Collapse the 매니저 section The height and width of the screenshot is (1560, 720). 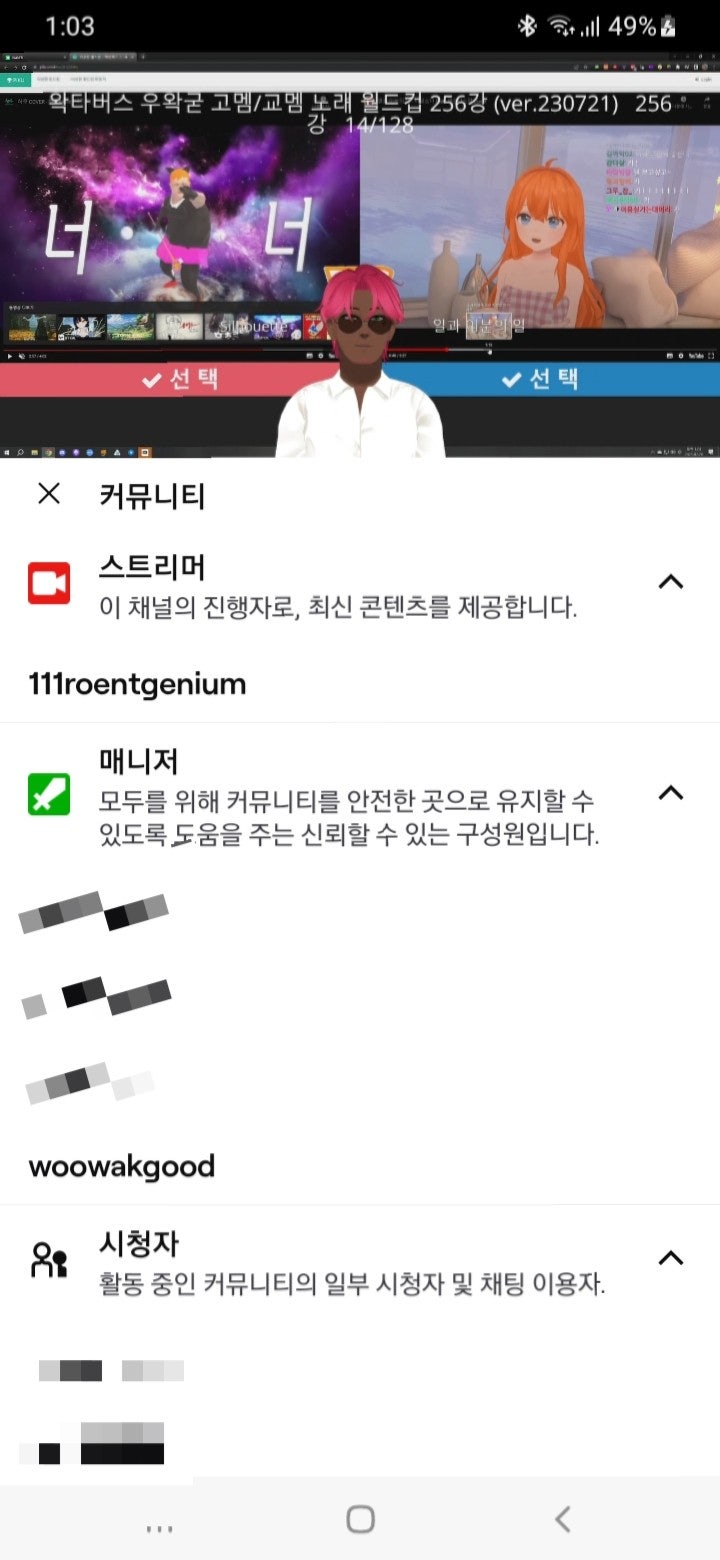[671, 793]
